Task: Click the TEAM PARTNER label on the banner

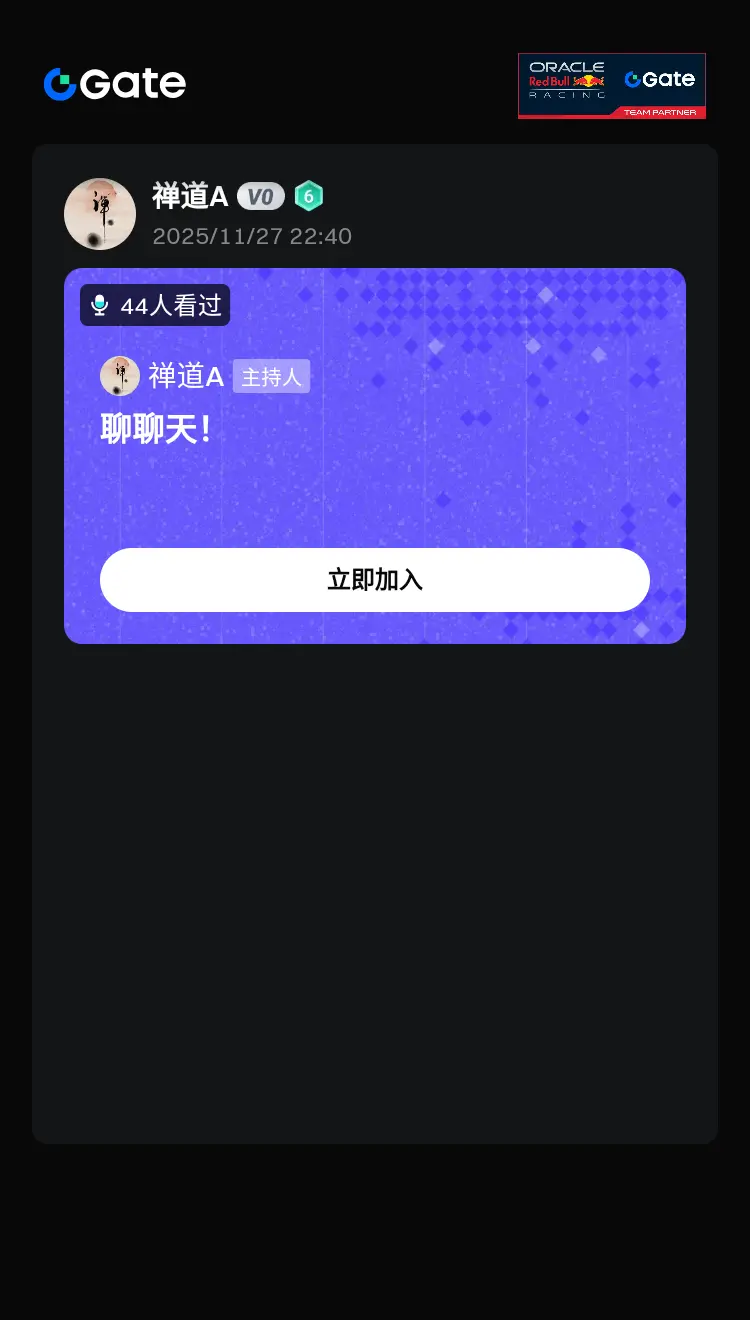Action: [660, 112]
